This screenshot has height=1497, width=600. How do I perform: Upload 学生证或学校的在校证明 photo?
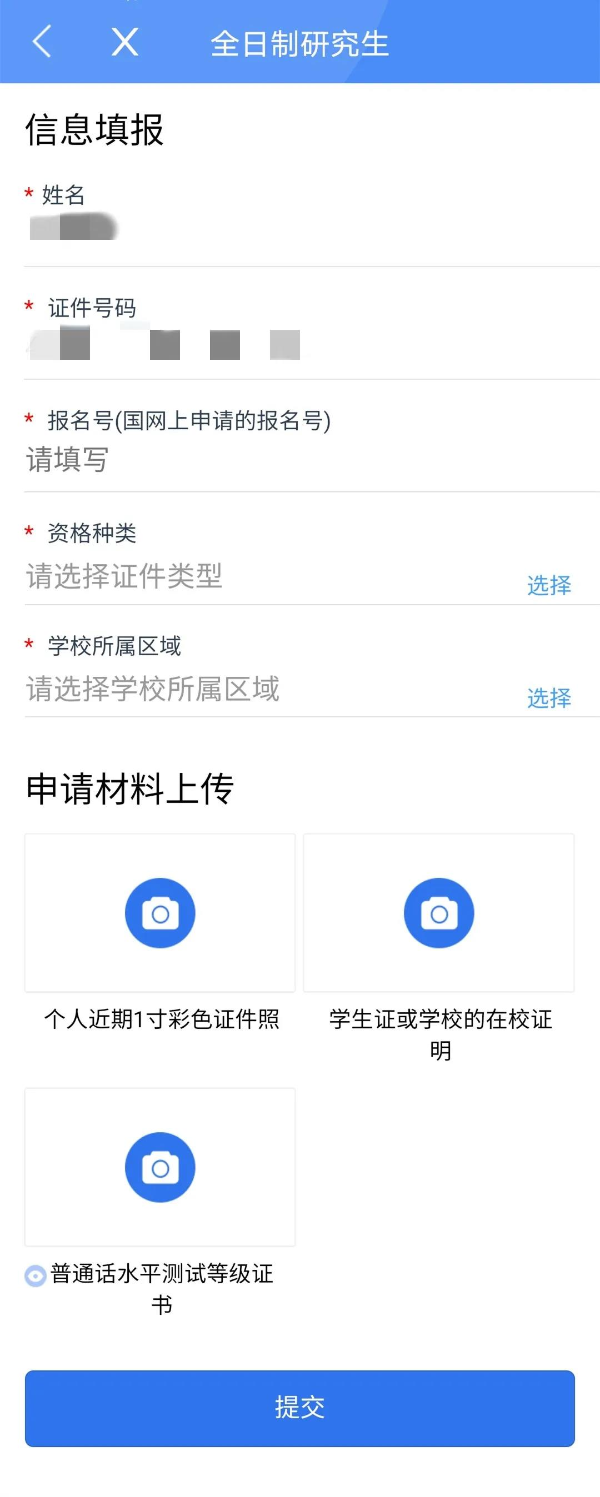(439, 913)
